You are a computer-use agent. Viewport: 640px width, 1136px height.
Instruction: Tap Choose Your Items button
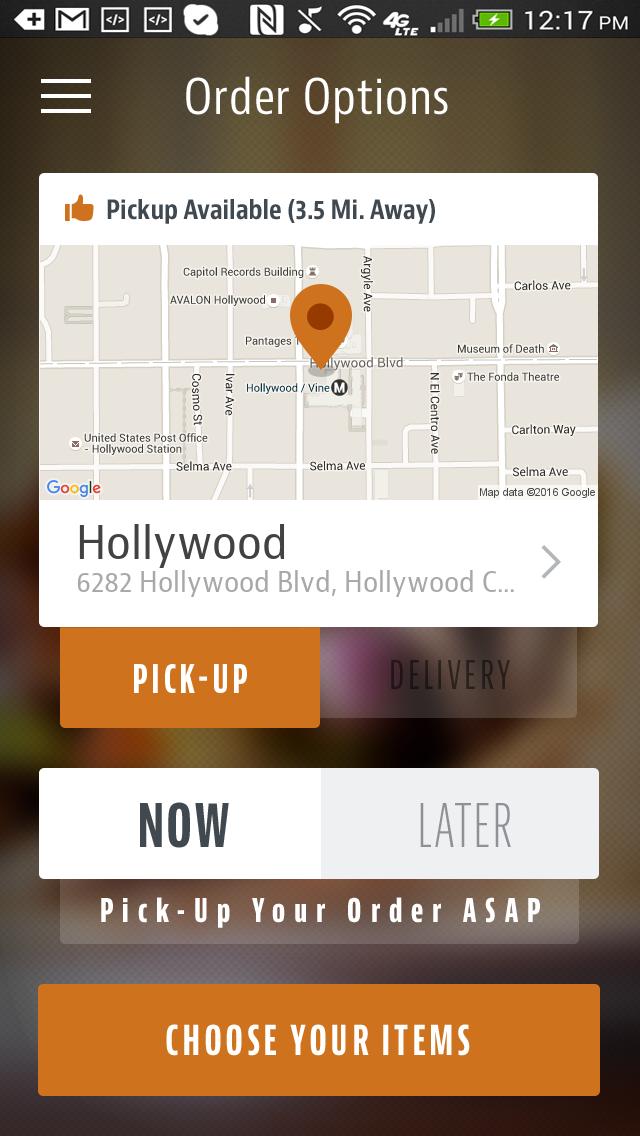pos(319,1040)
